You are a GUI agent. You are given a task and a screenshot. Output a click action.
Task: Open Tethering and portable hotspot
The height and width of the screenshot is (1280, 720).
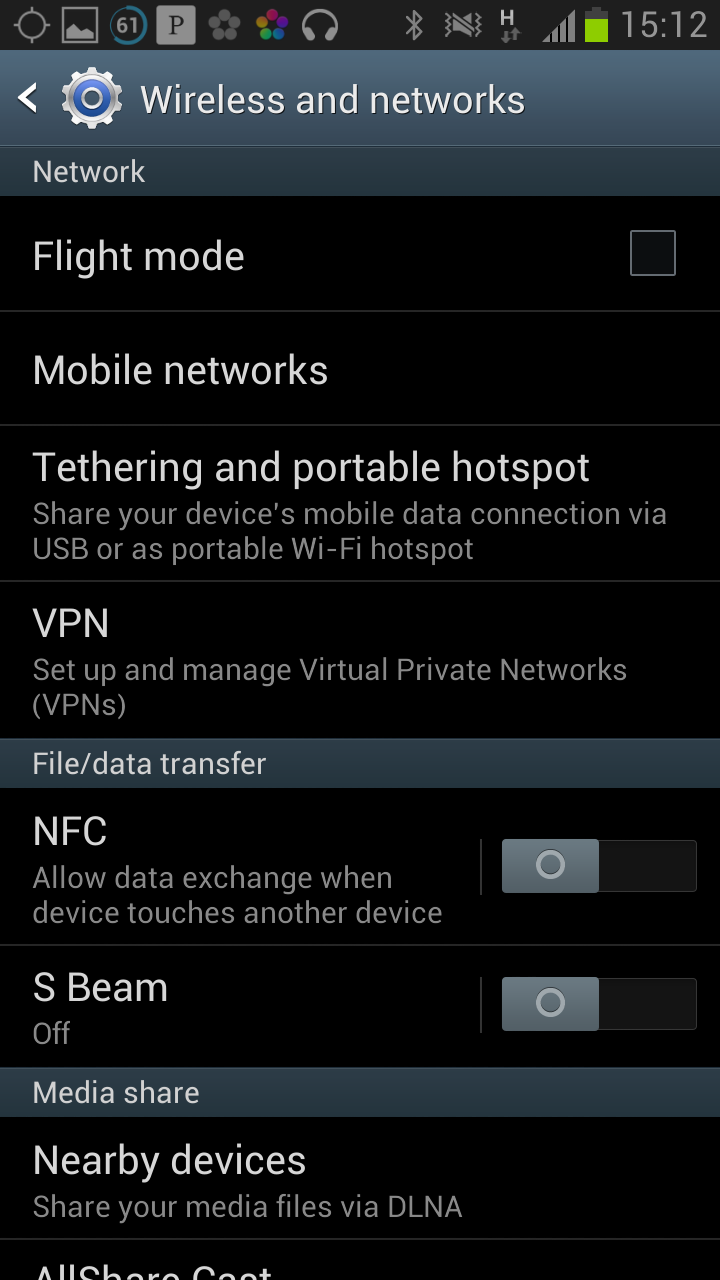[360, 504]
